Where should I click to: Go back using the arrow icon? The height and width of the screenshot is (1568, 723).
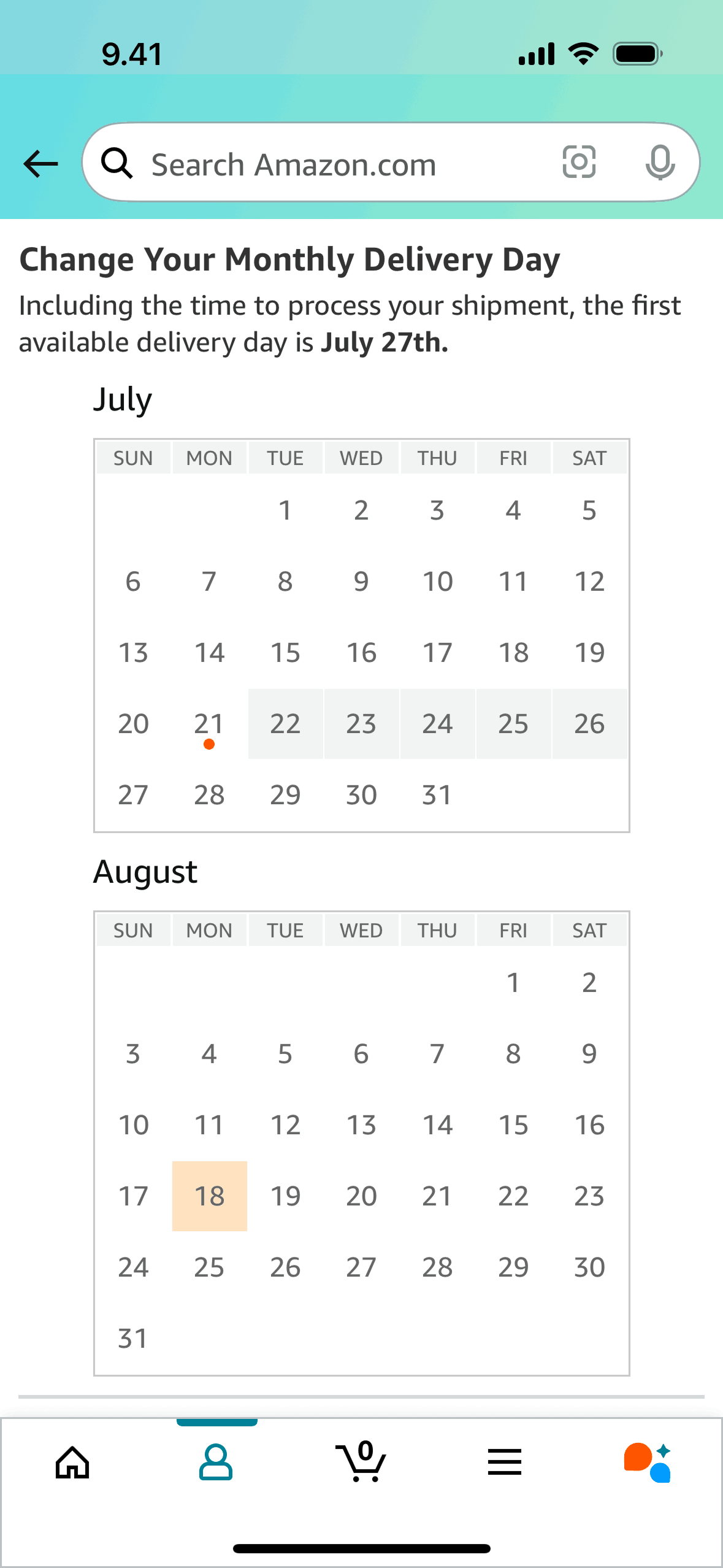click(x=40, y=164)
